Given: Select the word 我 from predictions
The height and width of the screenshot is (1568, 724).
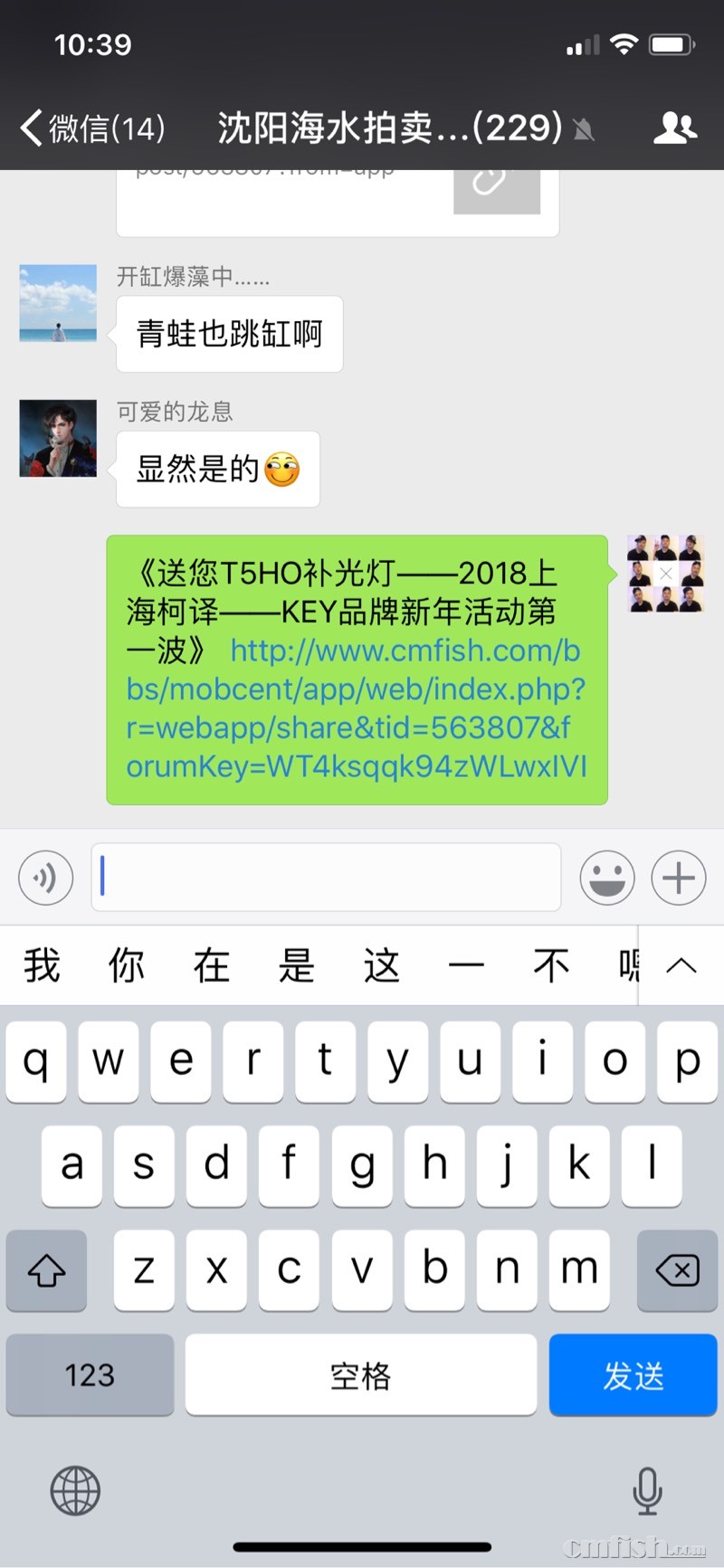Looking at the screenshot, I should [x=42, y=966].
